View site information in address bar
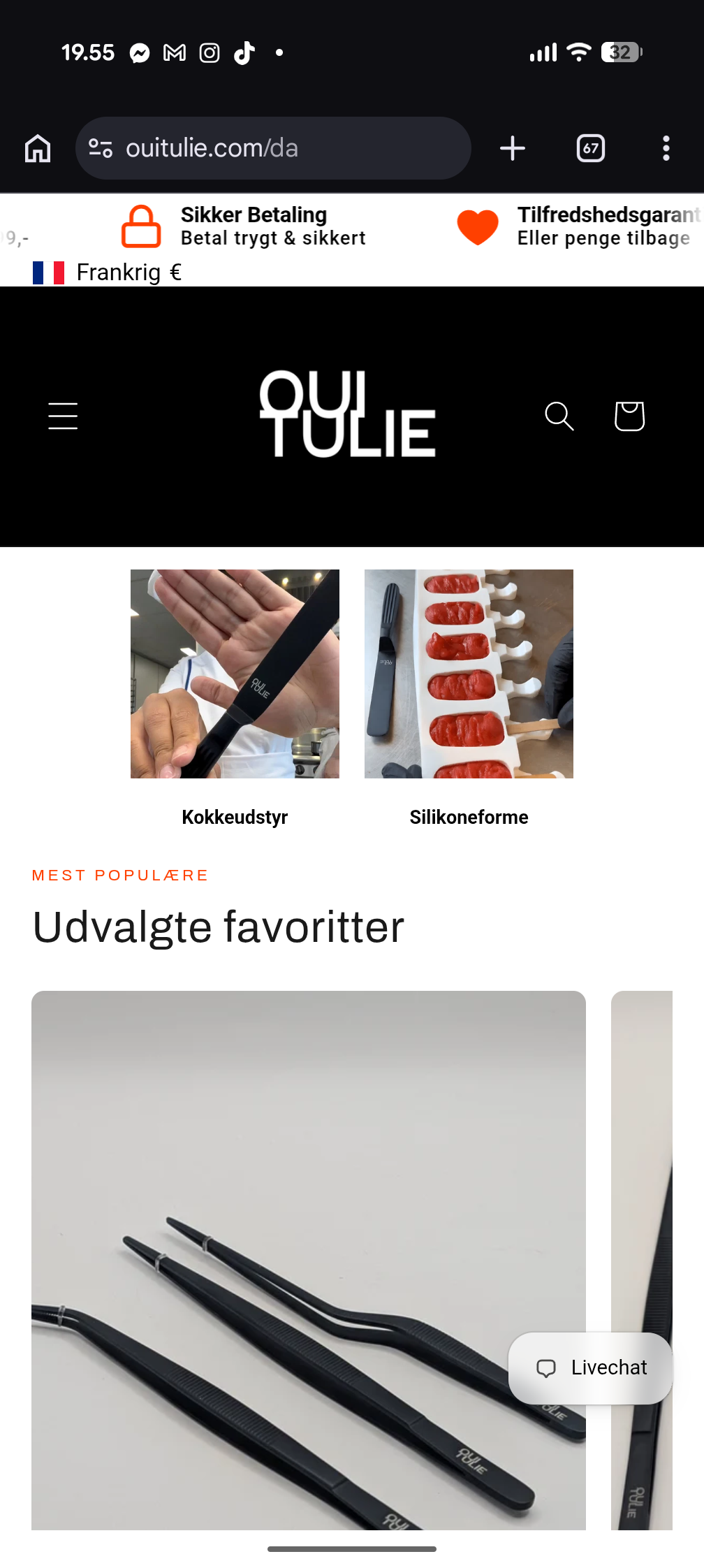This screenshot has height=1568, width=704. pos(101,148)
